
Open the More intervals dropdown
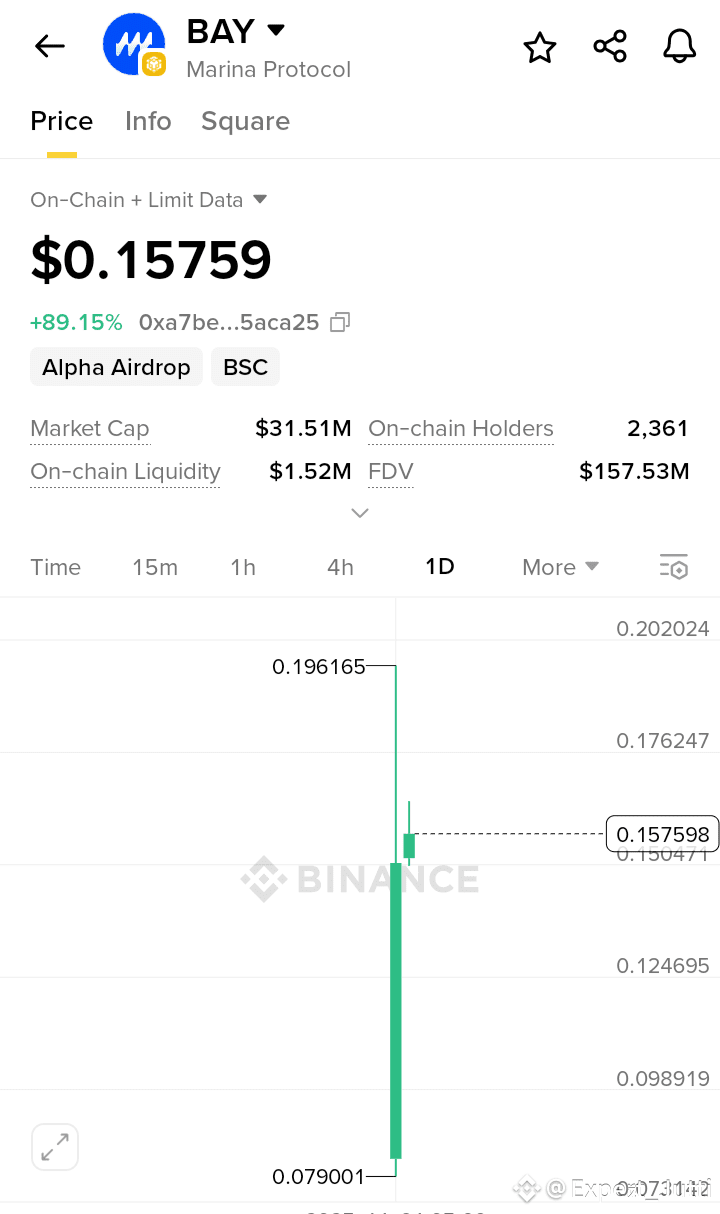[560, 567]
